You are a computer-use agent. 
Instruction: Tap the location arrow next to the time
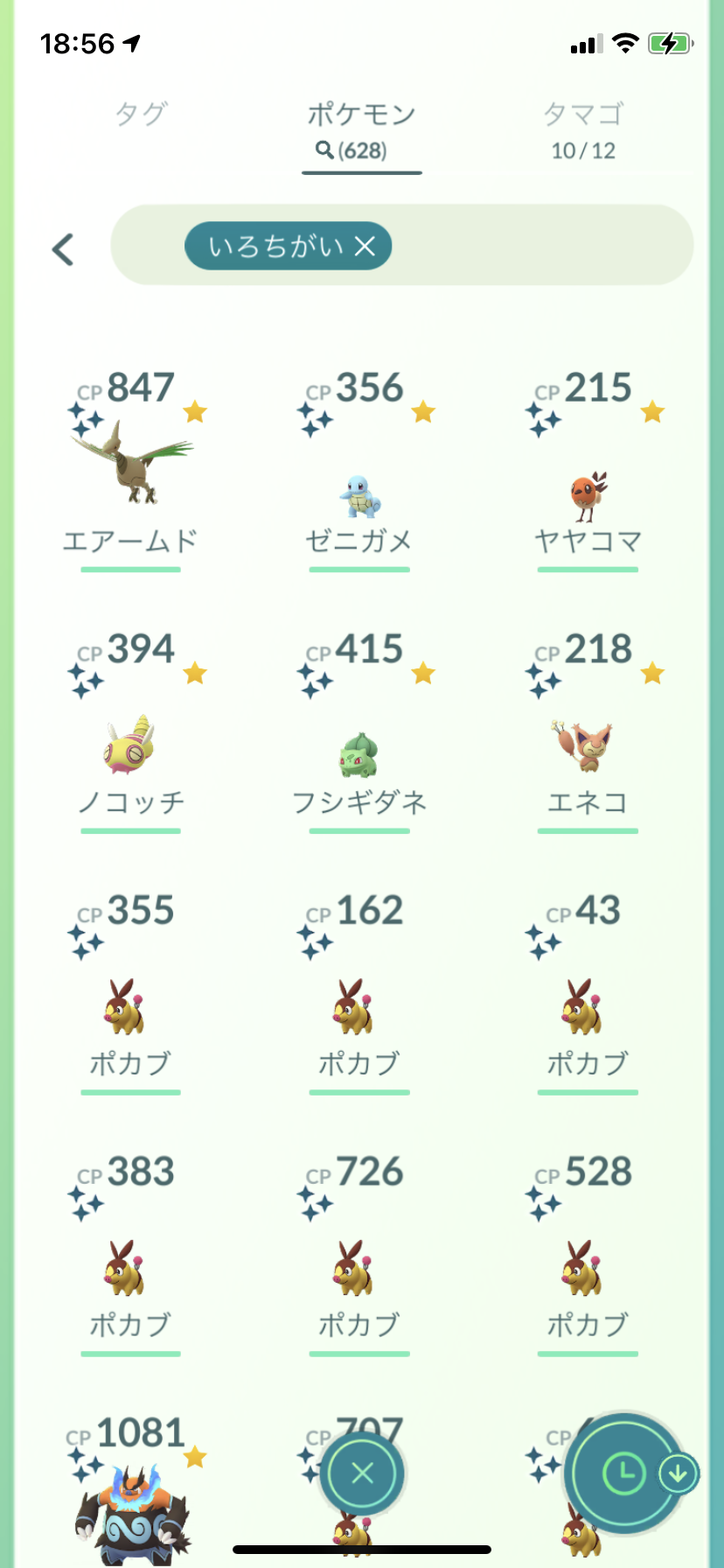(129, 40)
